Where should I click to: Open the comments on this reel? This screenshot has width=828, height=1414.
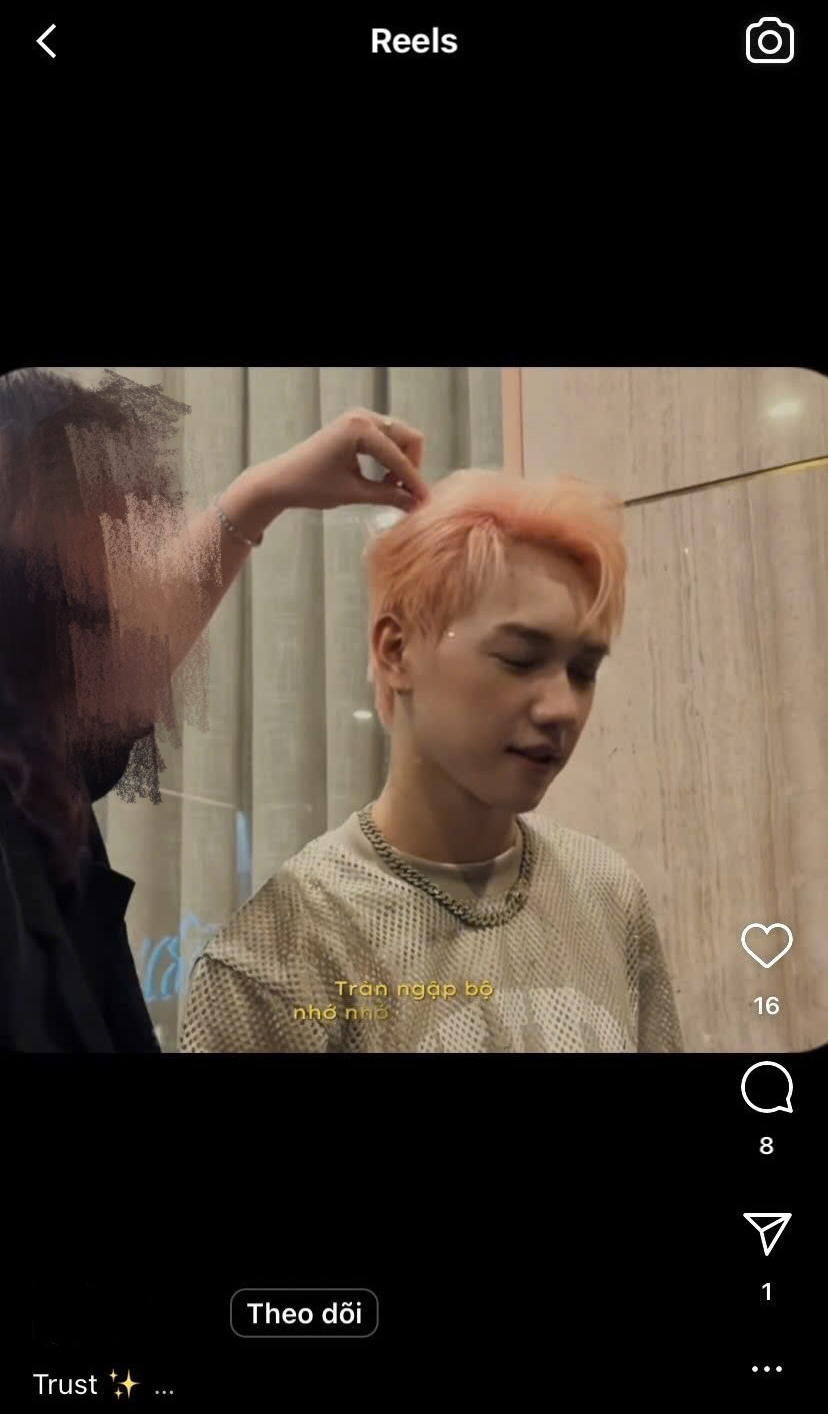click(x=766, y=1088)
